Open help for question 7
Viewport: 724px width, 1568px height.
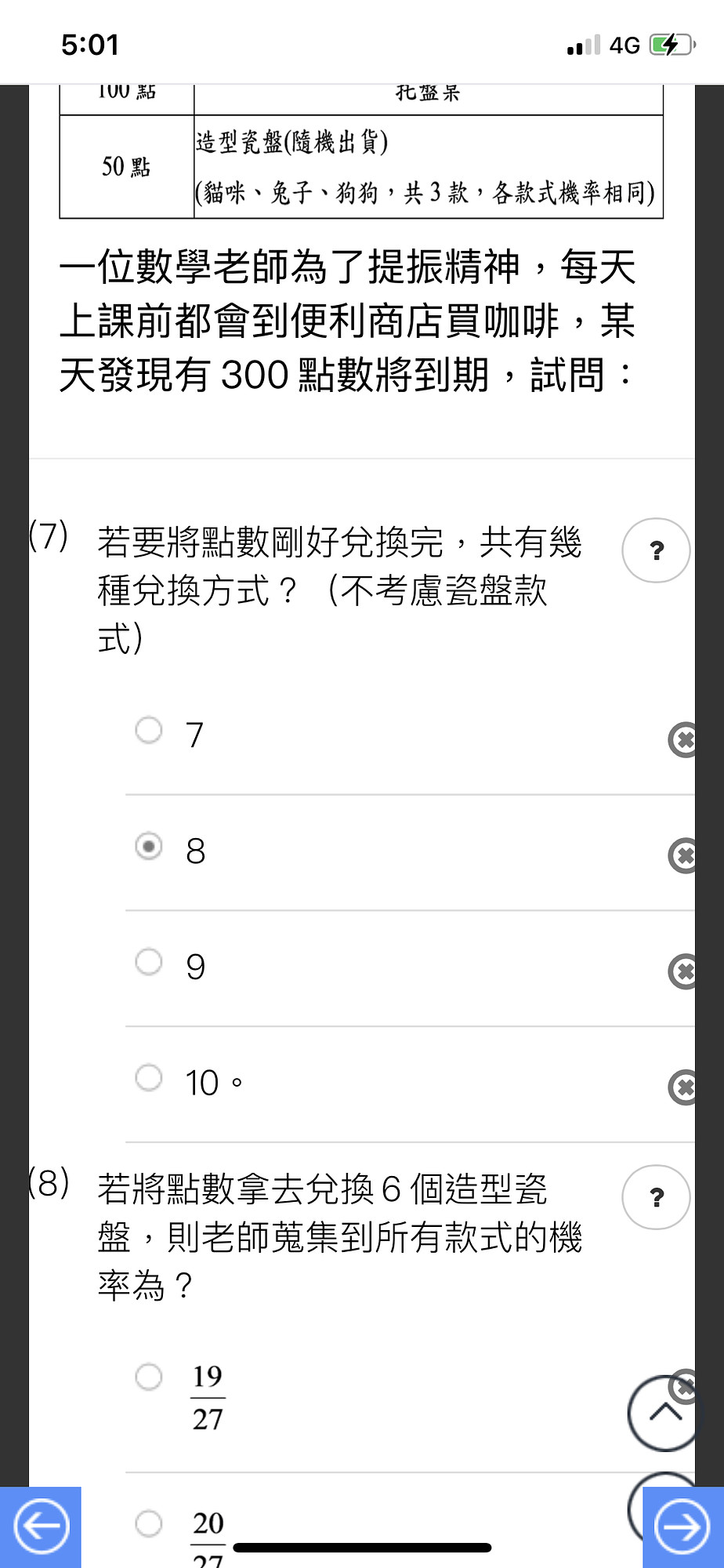click(x=656, y=550)
